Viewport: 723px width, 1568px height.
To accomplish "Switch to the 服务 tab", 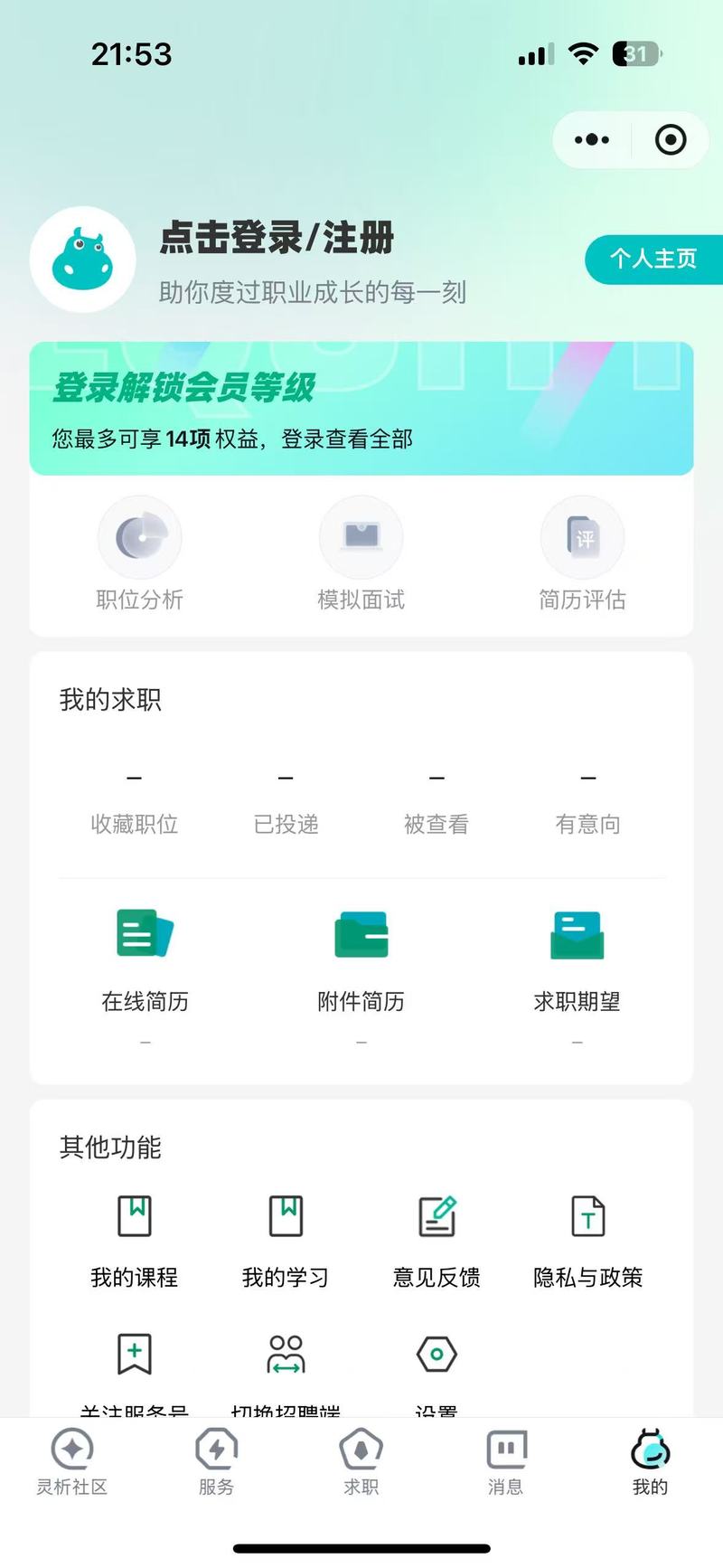I will [x=217, y=1462].
